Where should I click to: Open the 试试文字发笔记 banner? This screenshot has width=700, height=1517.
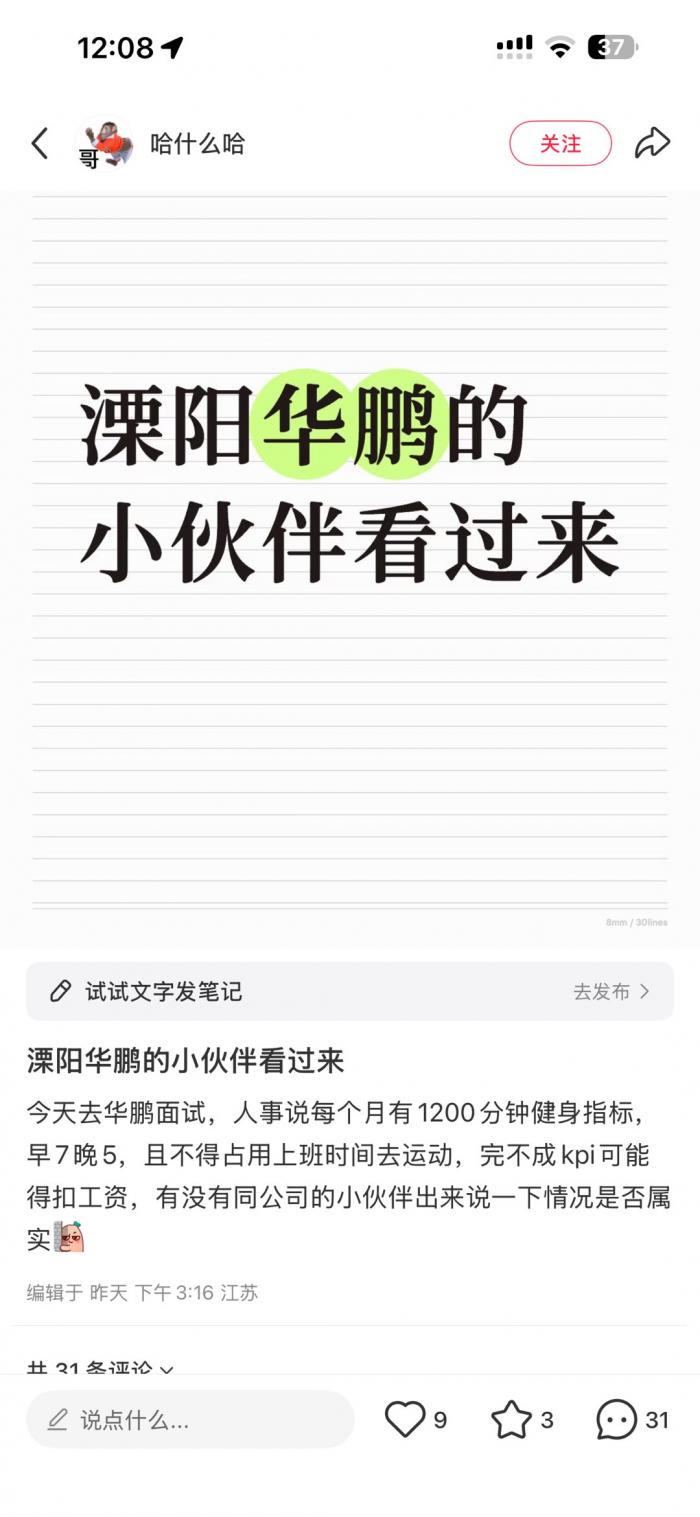click(x=350, y=991)
